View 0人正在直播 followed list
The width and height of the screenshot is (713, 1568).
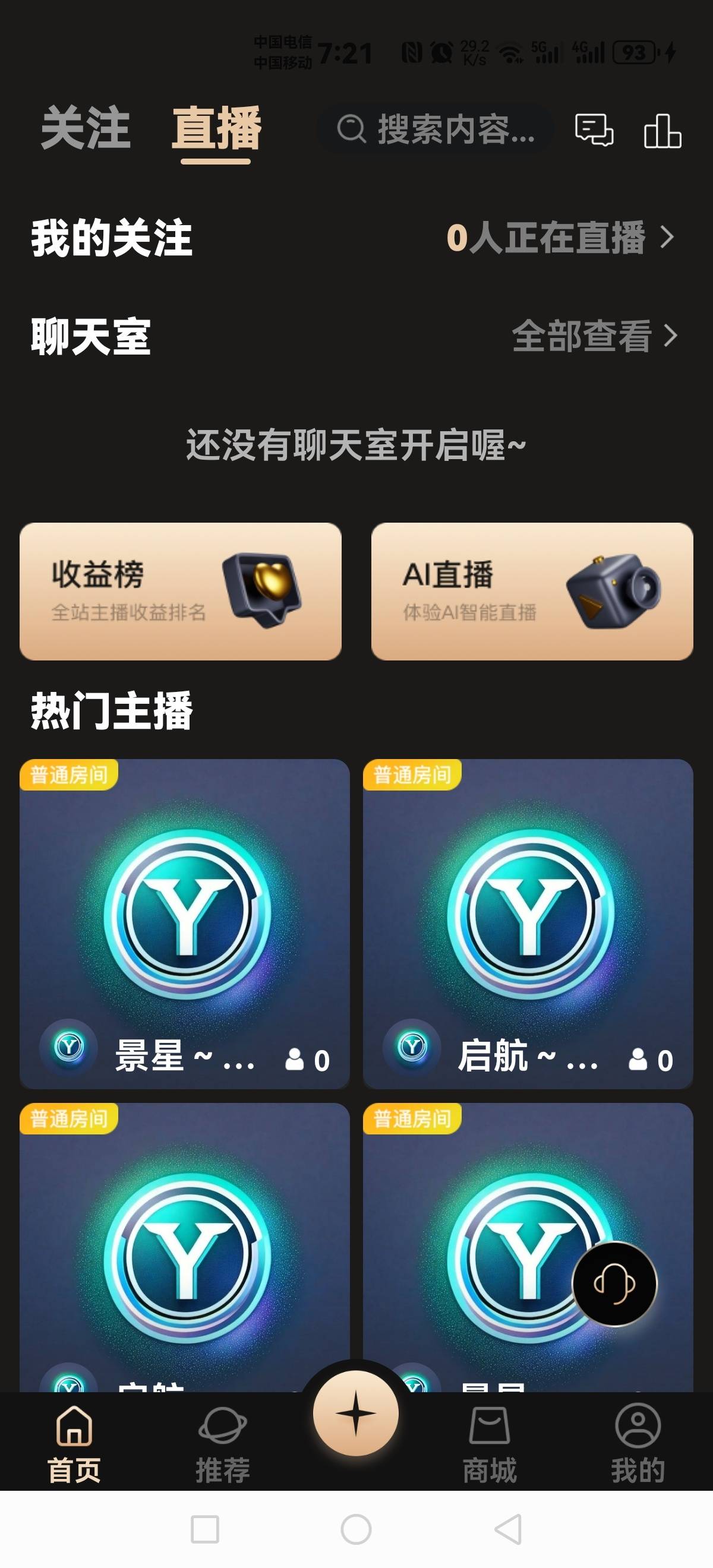560,238
